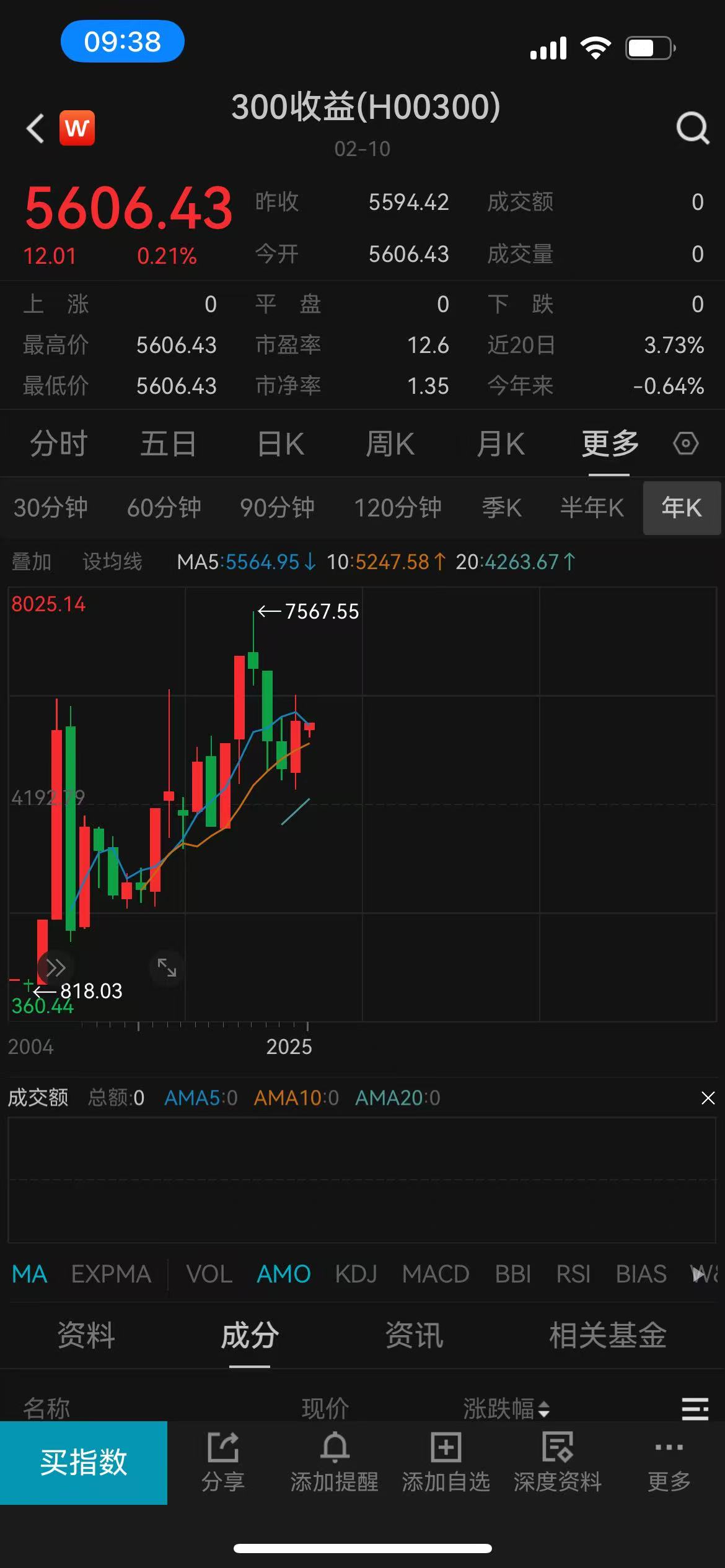Screen dimensions: 725x1568
Task: Sort the list by 涨跌幅
Action: (x=506, y=1409)
